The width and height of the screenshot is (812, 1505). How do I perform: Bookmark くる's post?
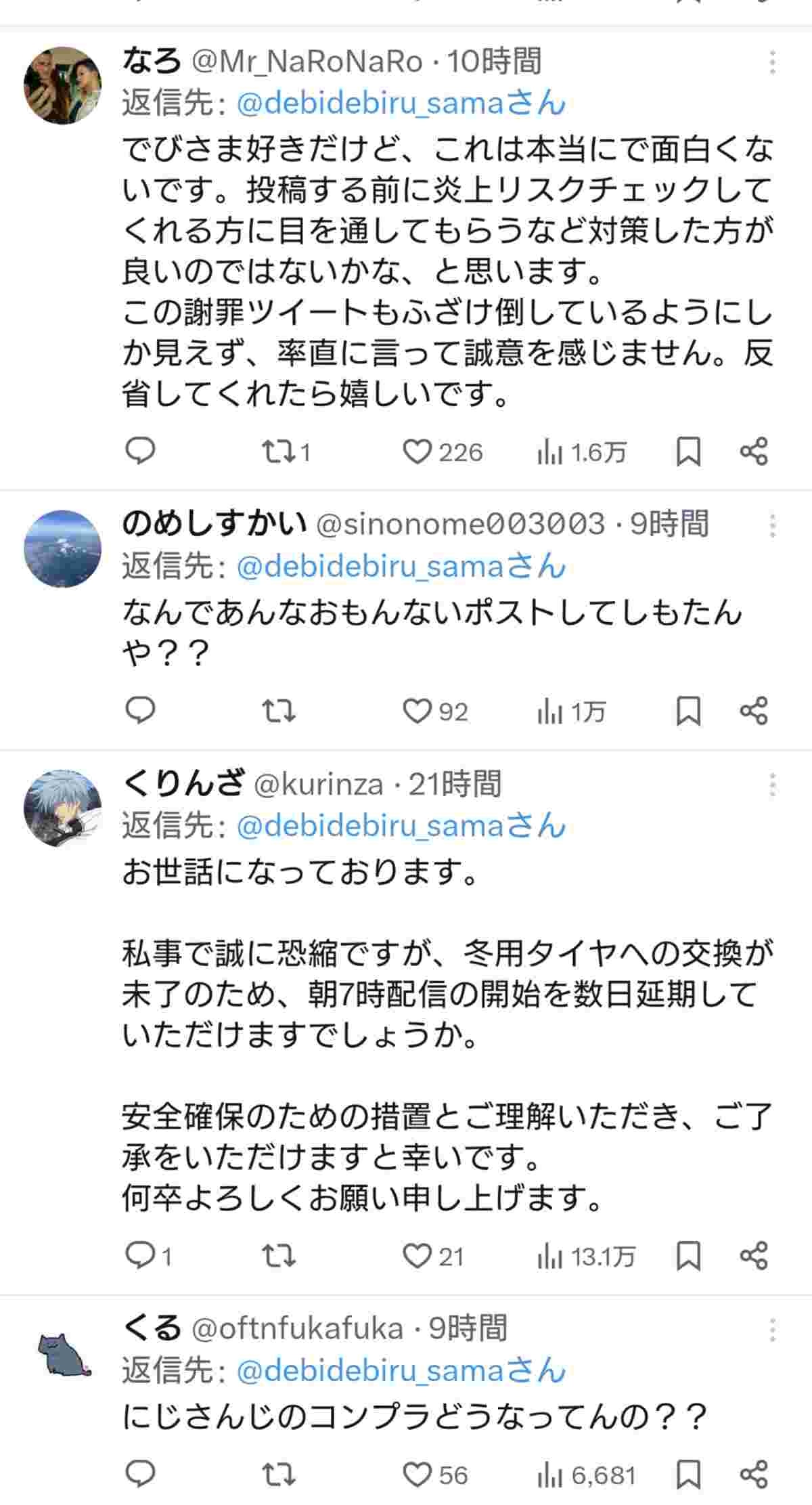688,1475
